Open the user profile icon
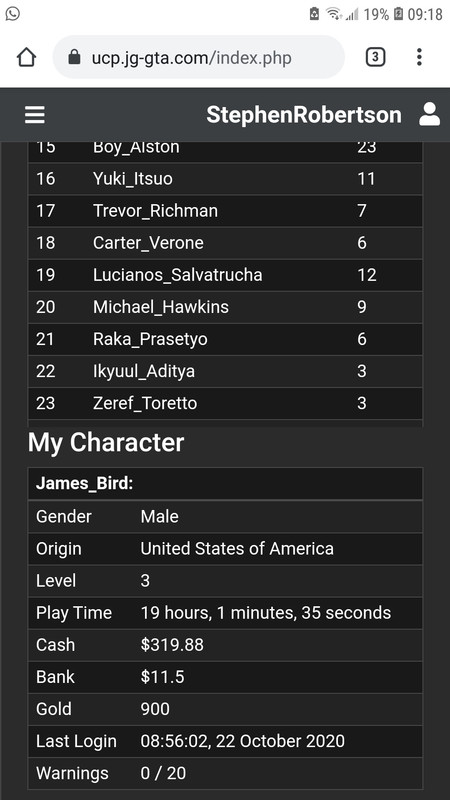The width and height of the screenshot is (450, 800). (x=429, y=114)
